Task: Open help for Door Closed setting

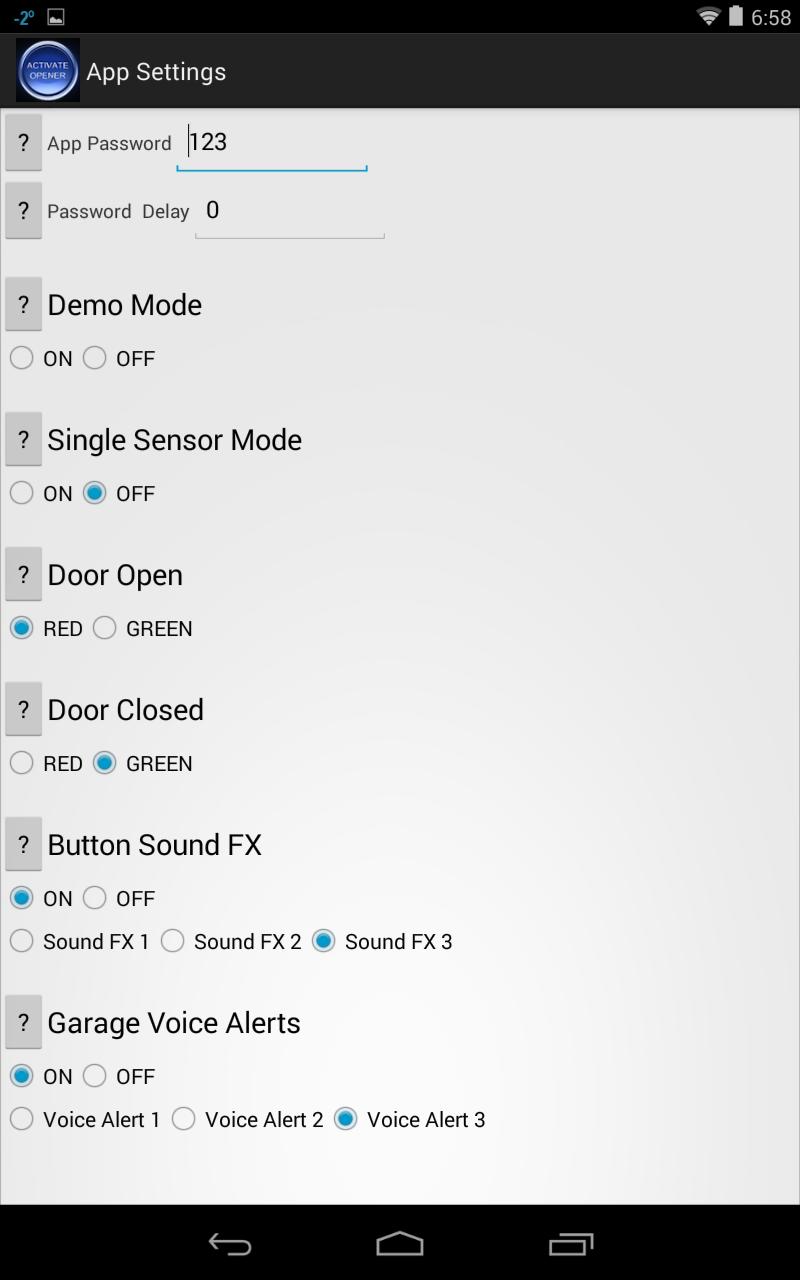Action: click(x=24, y=710)
